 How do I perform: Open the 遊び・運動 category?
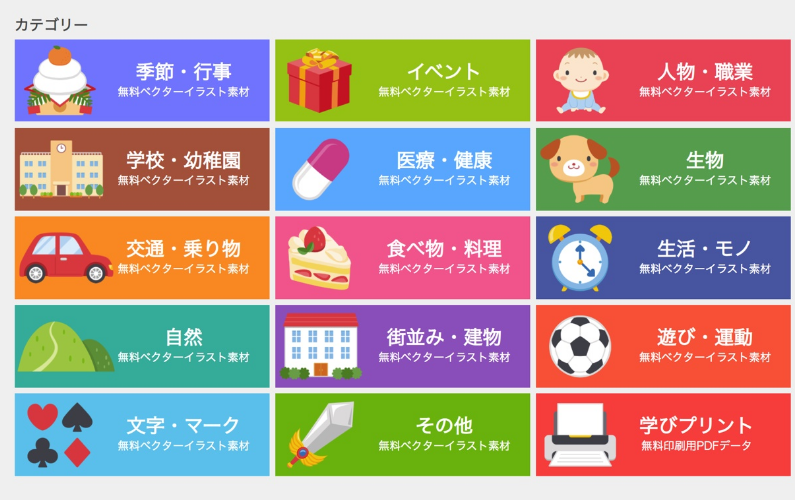(x=663, y=345)
